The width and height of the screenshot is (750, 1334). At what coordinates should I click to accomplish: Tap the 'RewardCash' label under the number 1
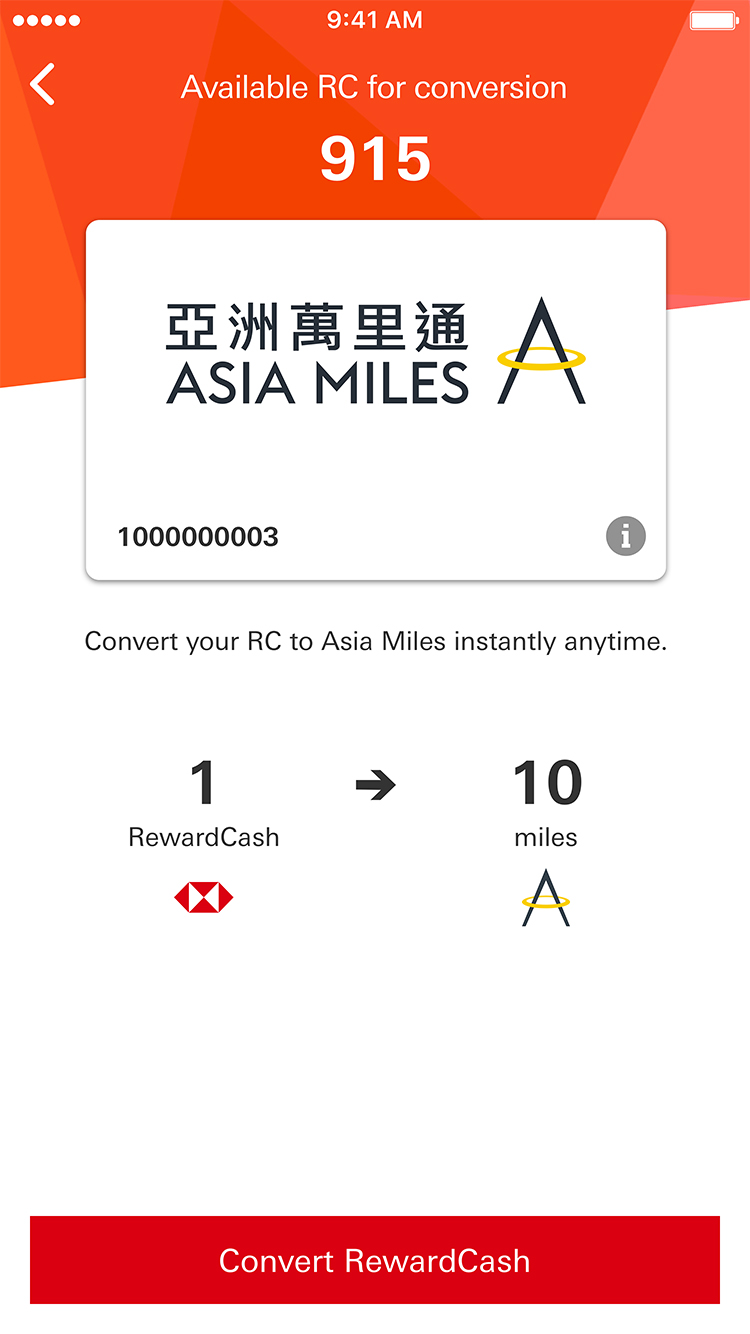pyautogui.click(x=204, y=838)
